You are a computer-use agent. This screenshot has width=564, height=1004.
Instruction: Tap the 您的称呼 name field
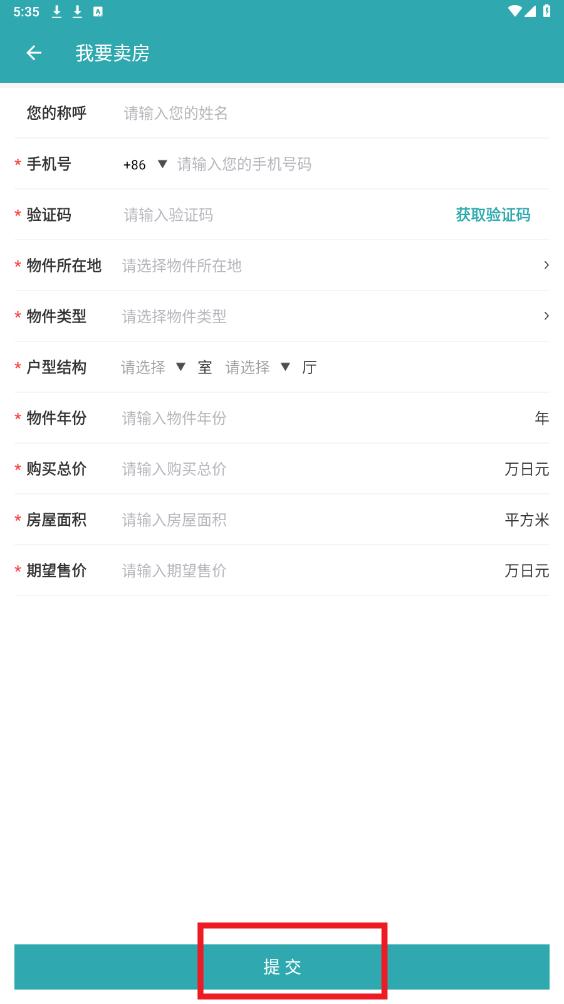click(335, 113)
